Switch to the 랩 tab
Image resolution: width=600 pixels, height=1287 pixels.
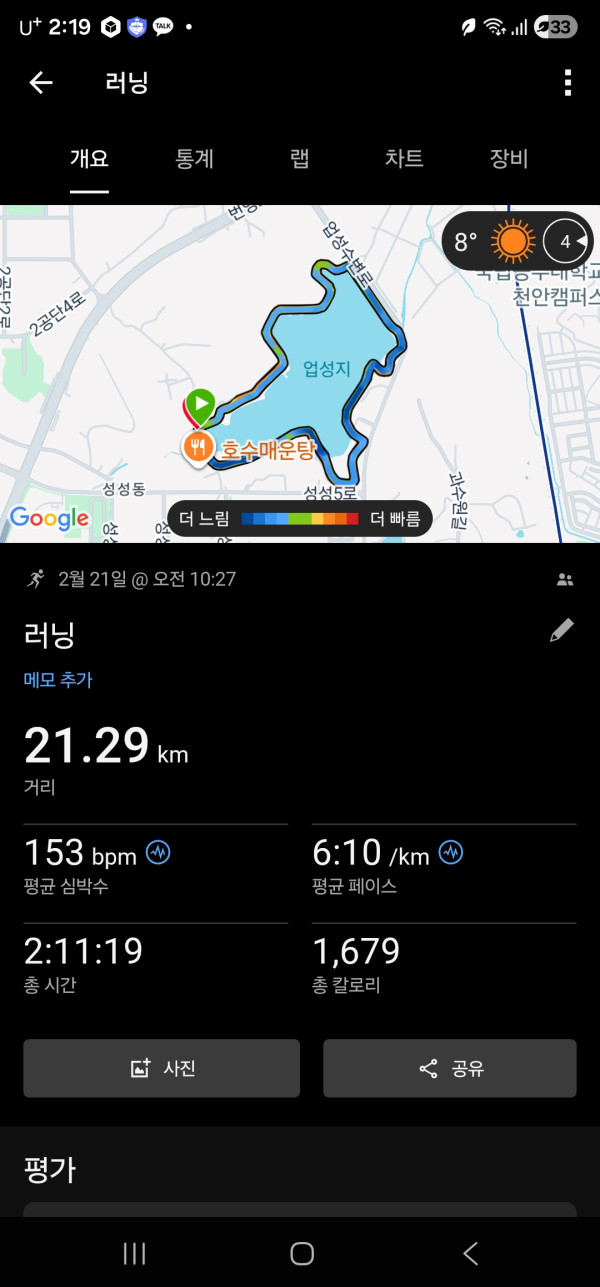click(299, 159)
